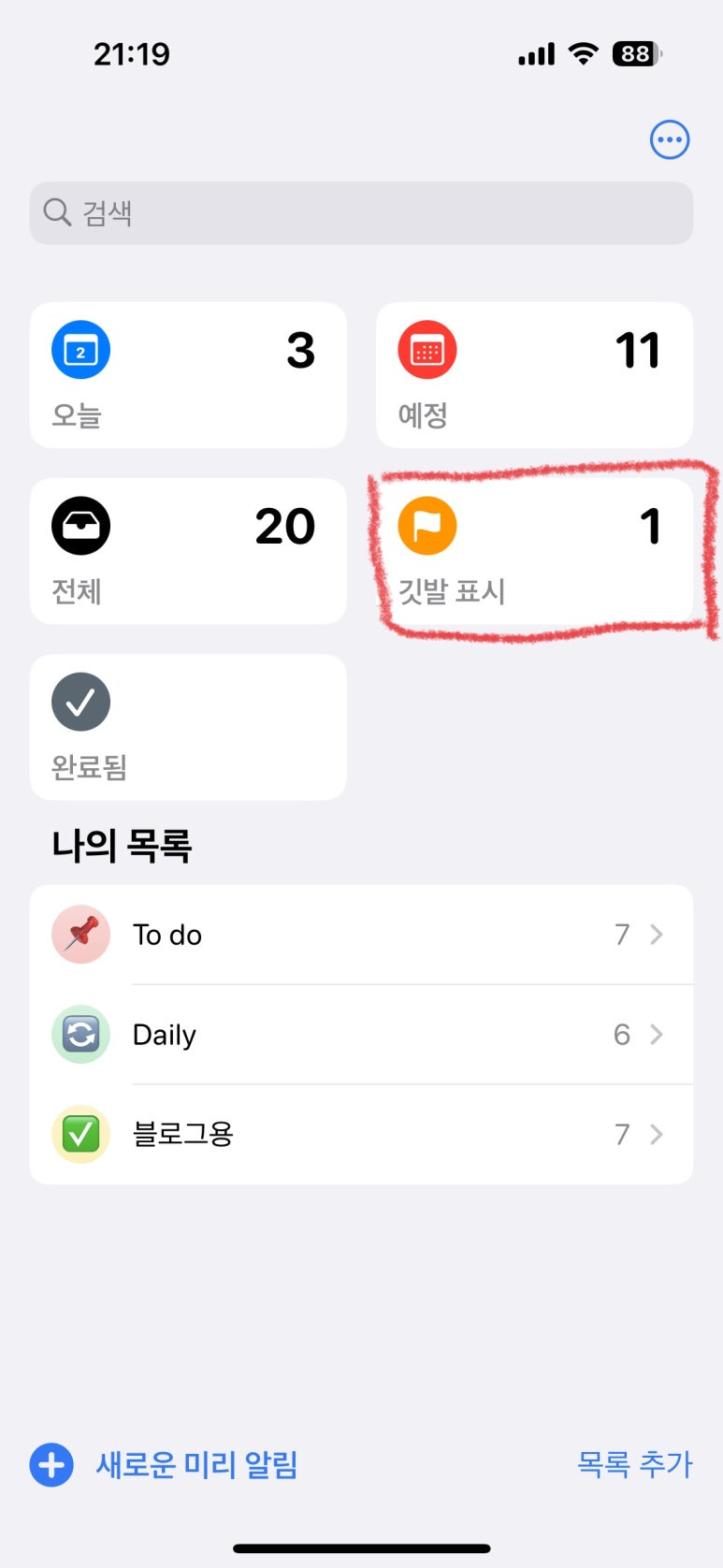This screenshot has width=723, height=1568.
Task: Open the 블로그용 list
Action: pyautogui.click(x=361, y=1135)
